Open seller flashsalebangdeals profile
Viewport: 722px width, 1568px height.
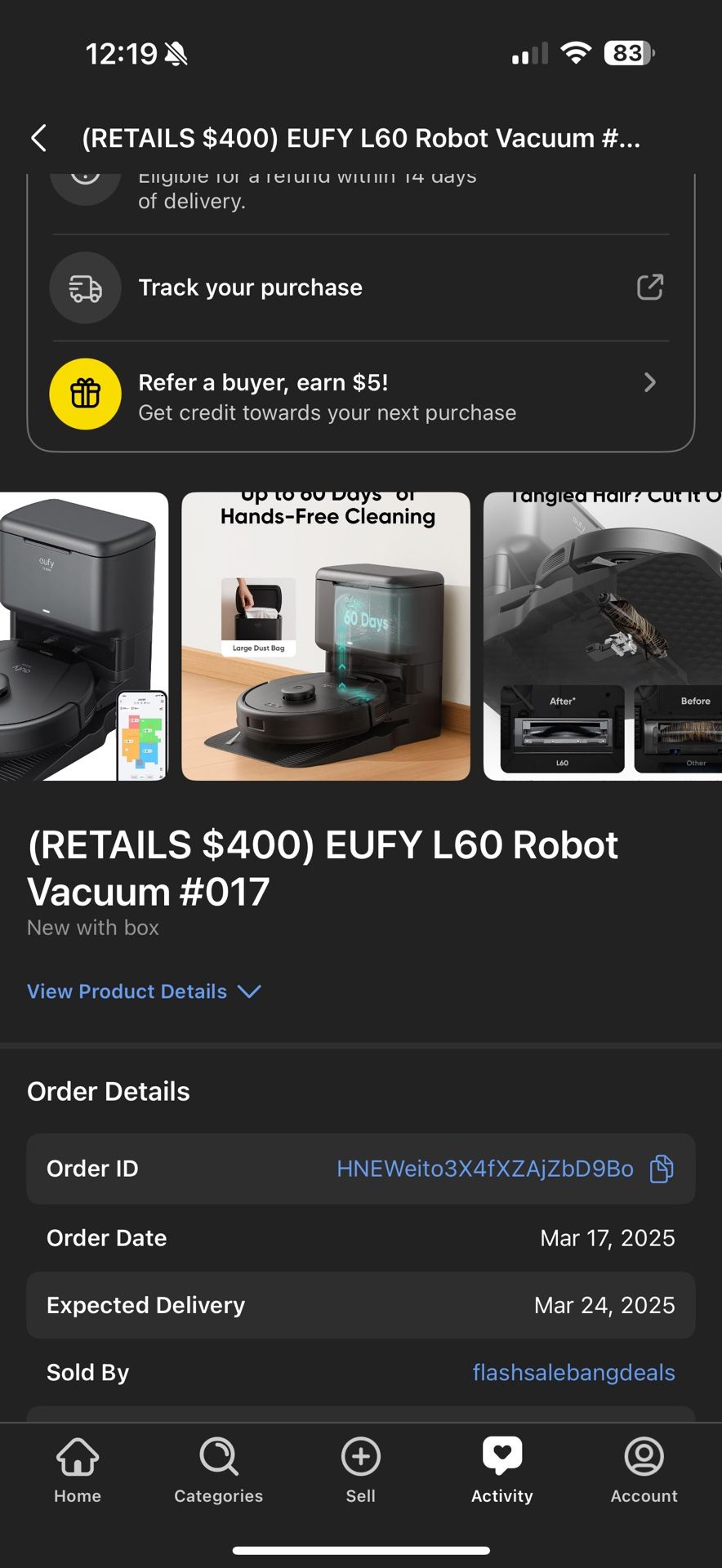573,1373
